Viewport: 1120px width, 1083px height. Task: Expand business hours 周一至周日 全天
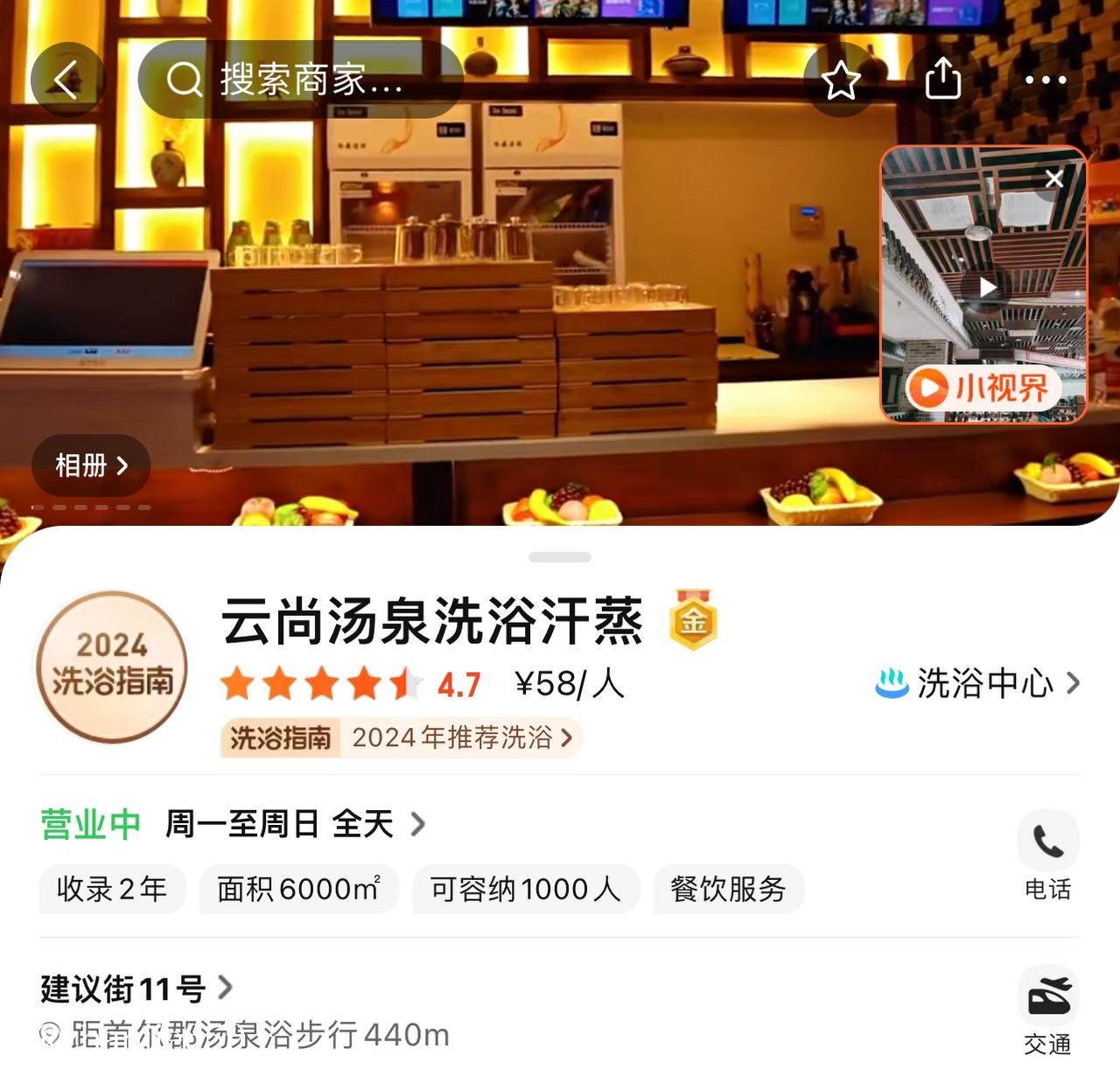pos(295,824)
